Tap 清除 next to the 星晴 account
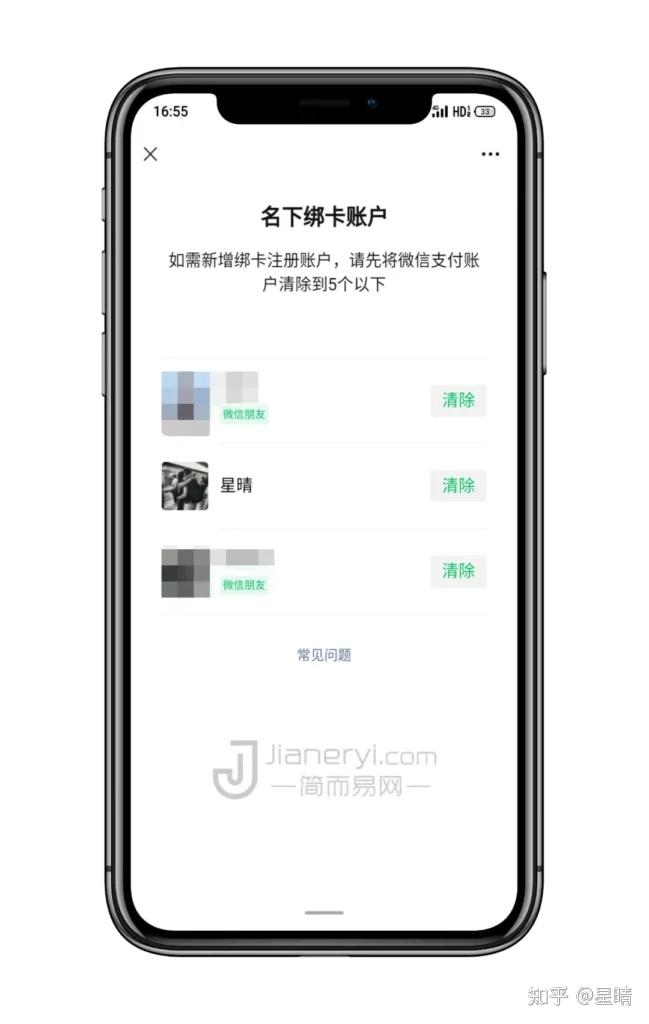649x1024 pixels. pos(458,486)
